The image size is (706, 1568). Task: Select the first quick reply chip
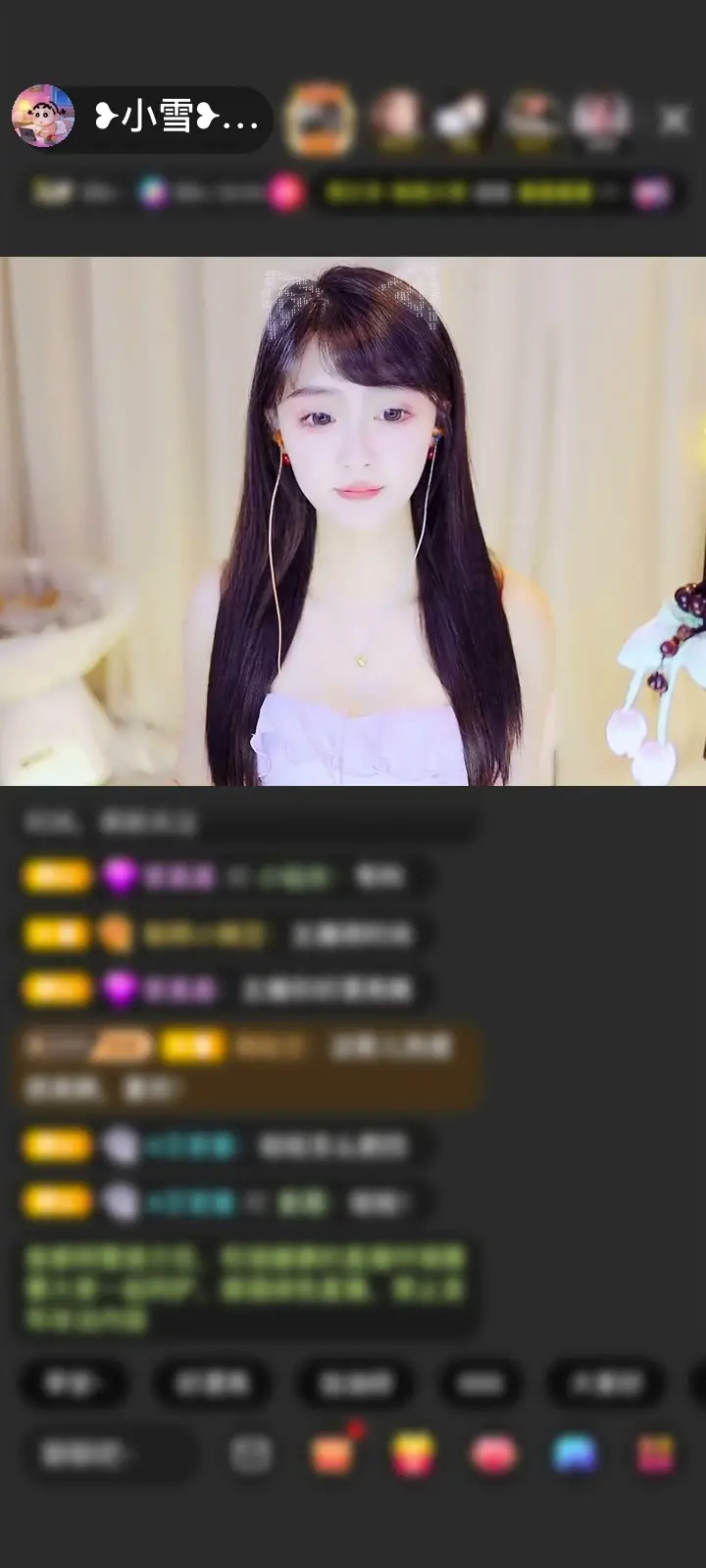coord(76,1383)
